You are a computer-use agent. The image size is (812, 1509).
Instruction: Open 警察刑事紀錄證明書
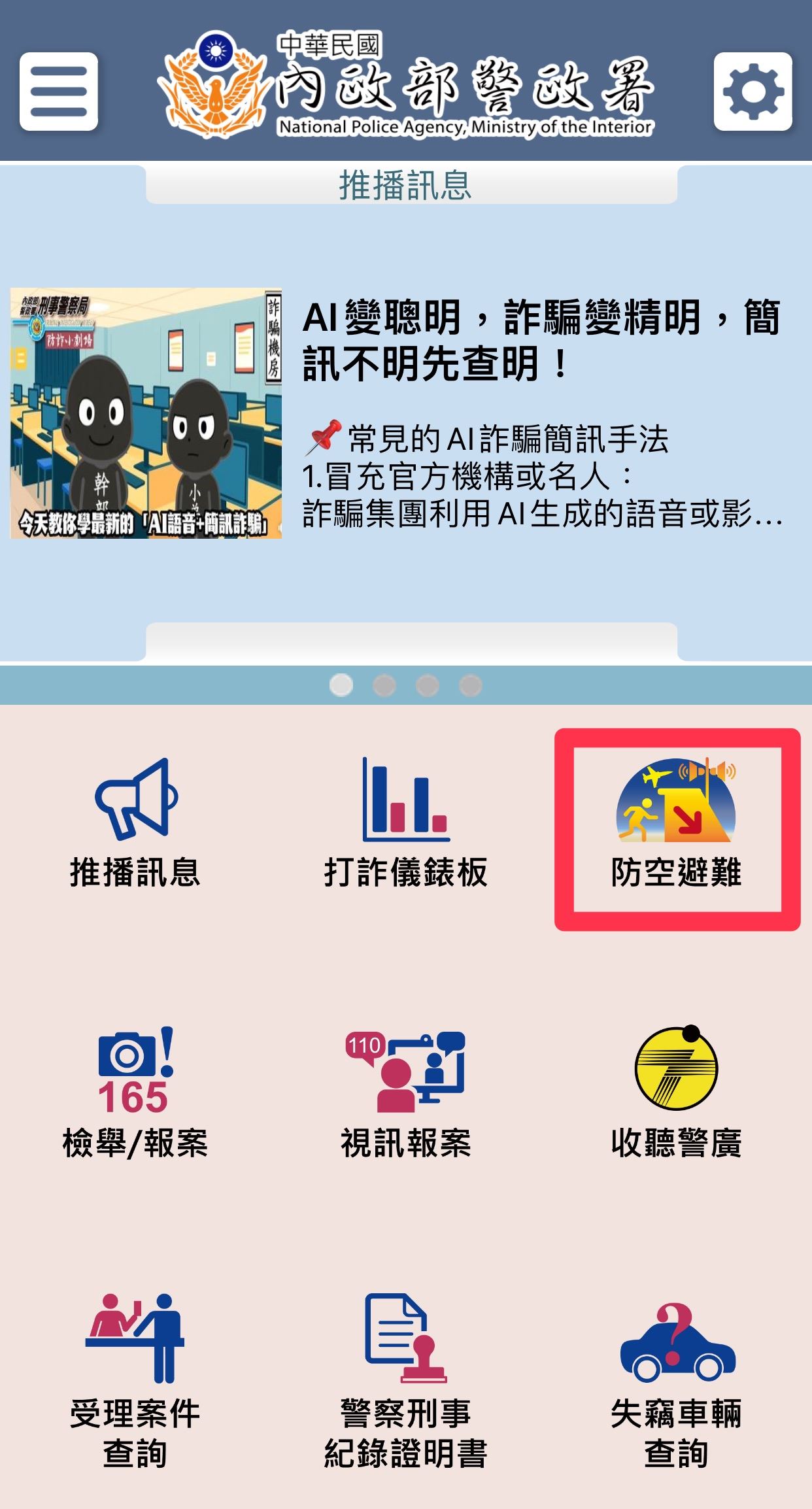click(406, 1381)
